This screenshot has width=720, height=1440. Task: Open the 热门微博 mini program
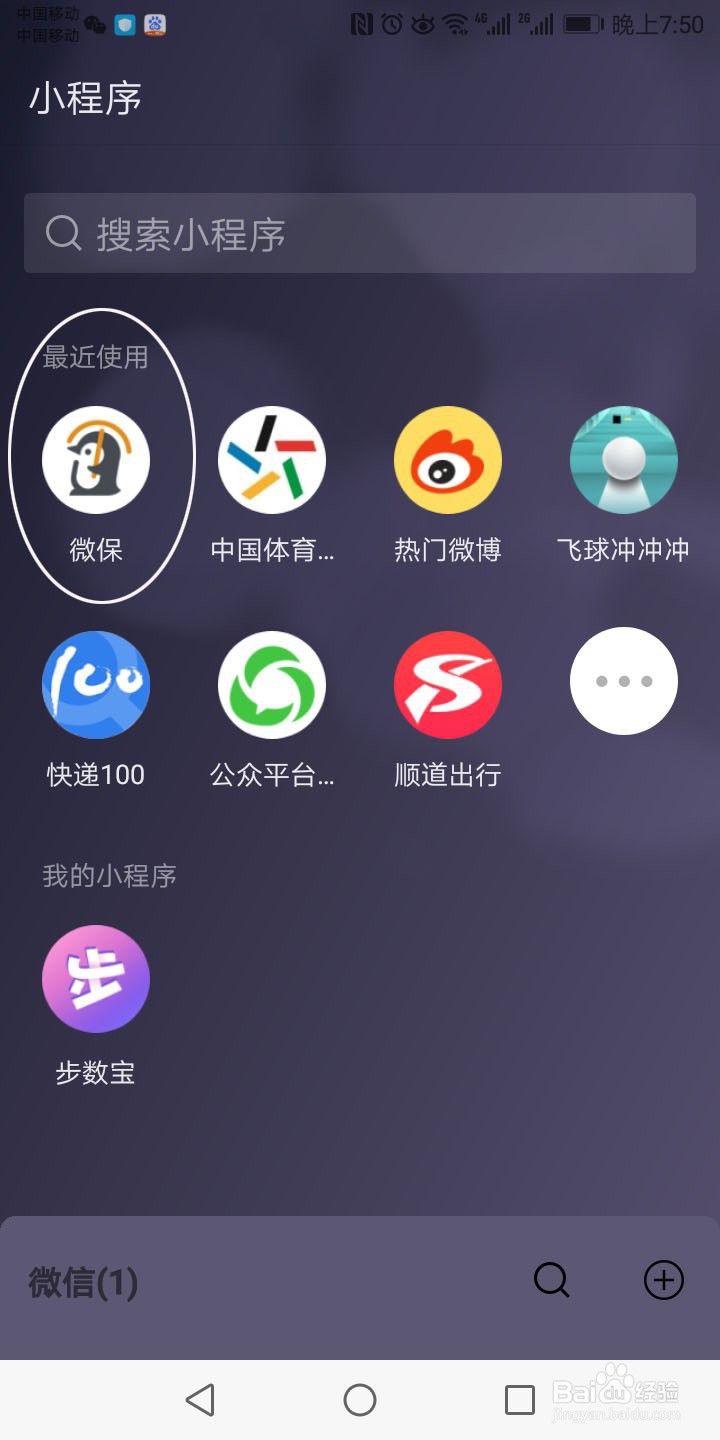point(447,460)
